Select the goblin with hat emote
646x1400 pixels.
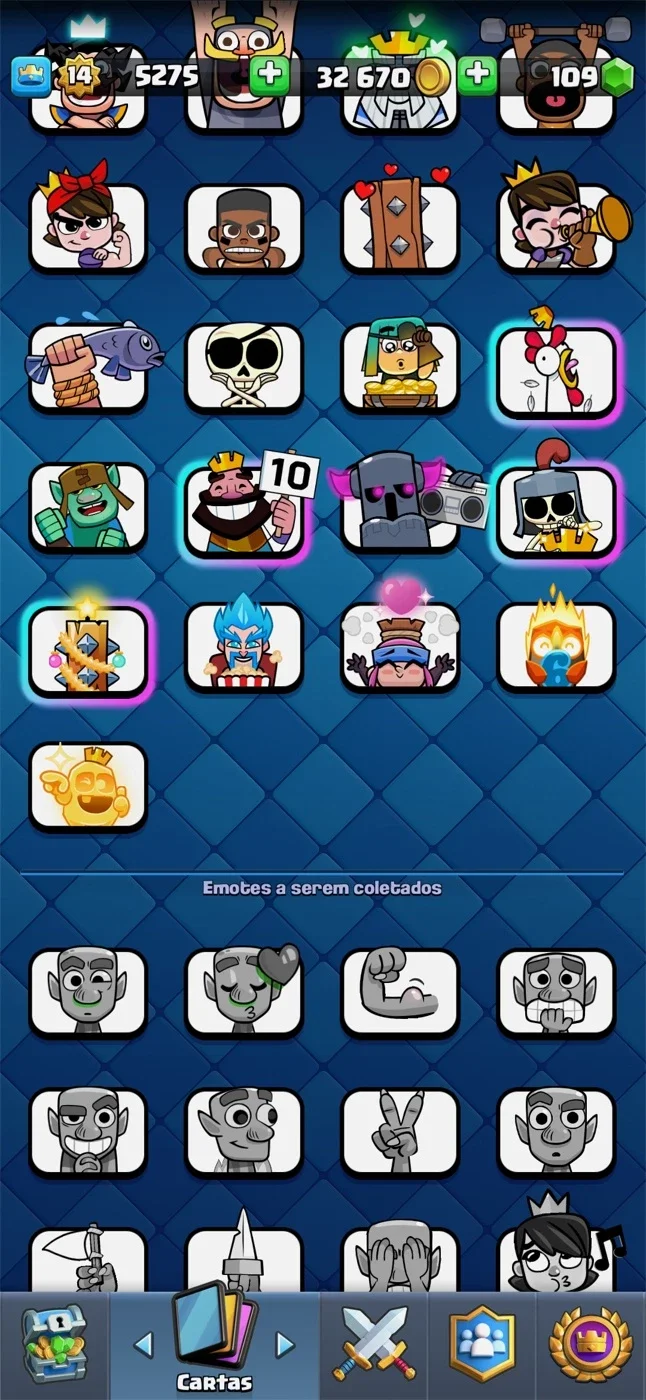tap(88, 506)
